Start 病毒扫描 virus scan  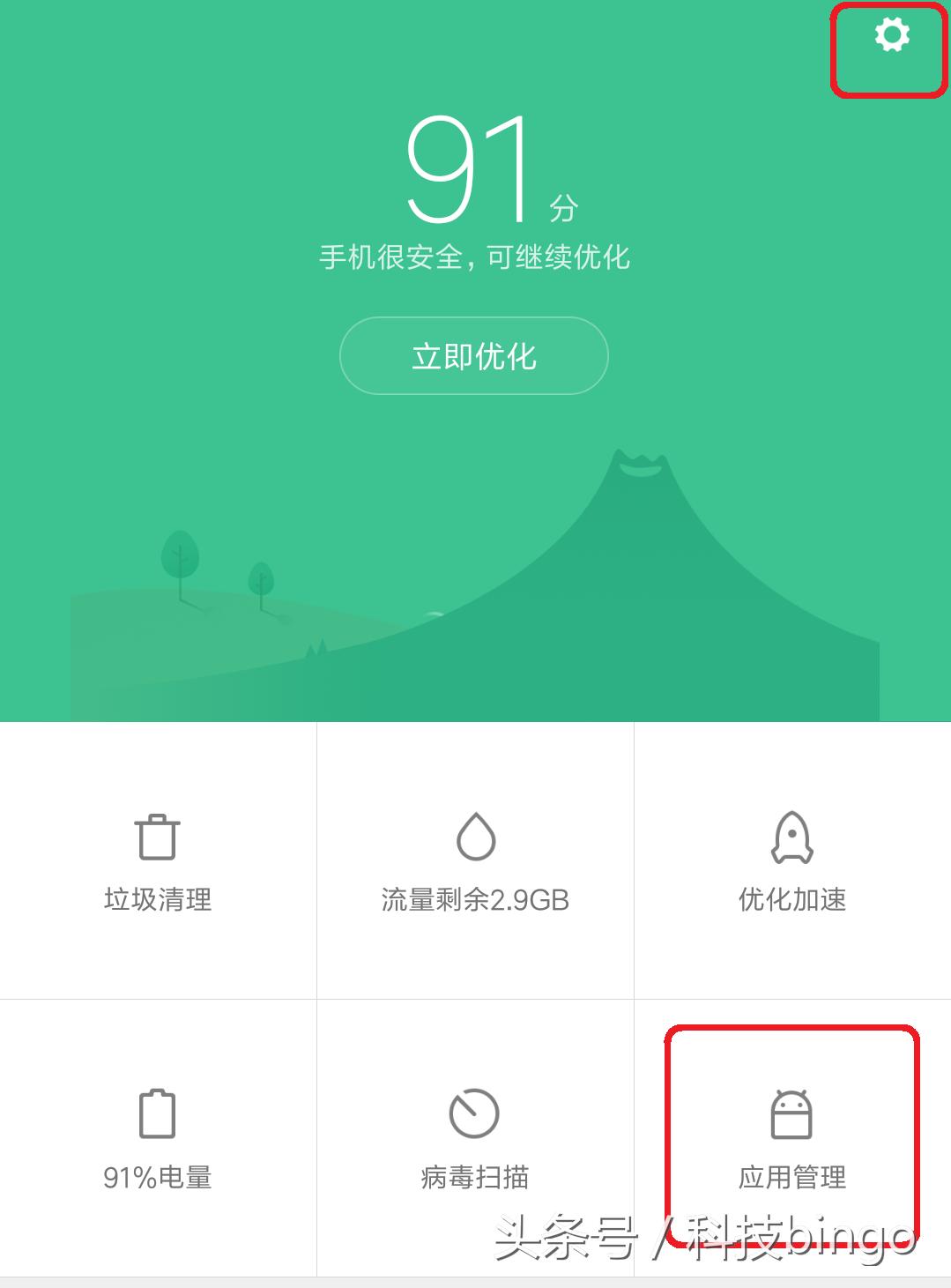tap(474, 1175)
